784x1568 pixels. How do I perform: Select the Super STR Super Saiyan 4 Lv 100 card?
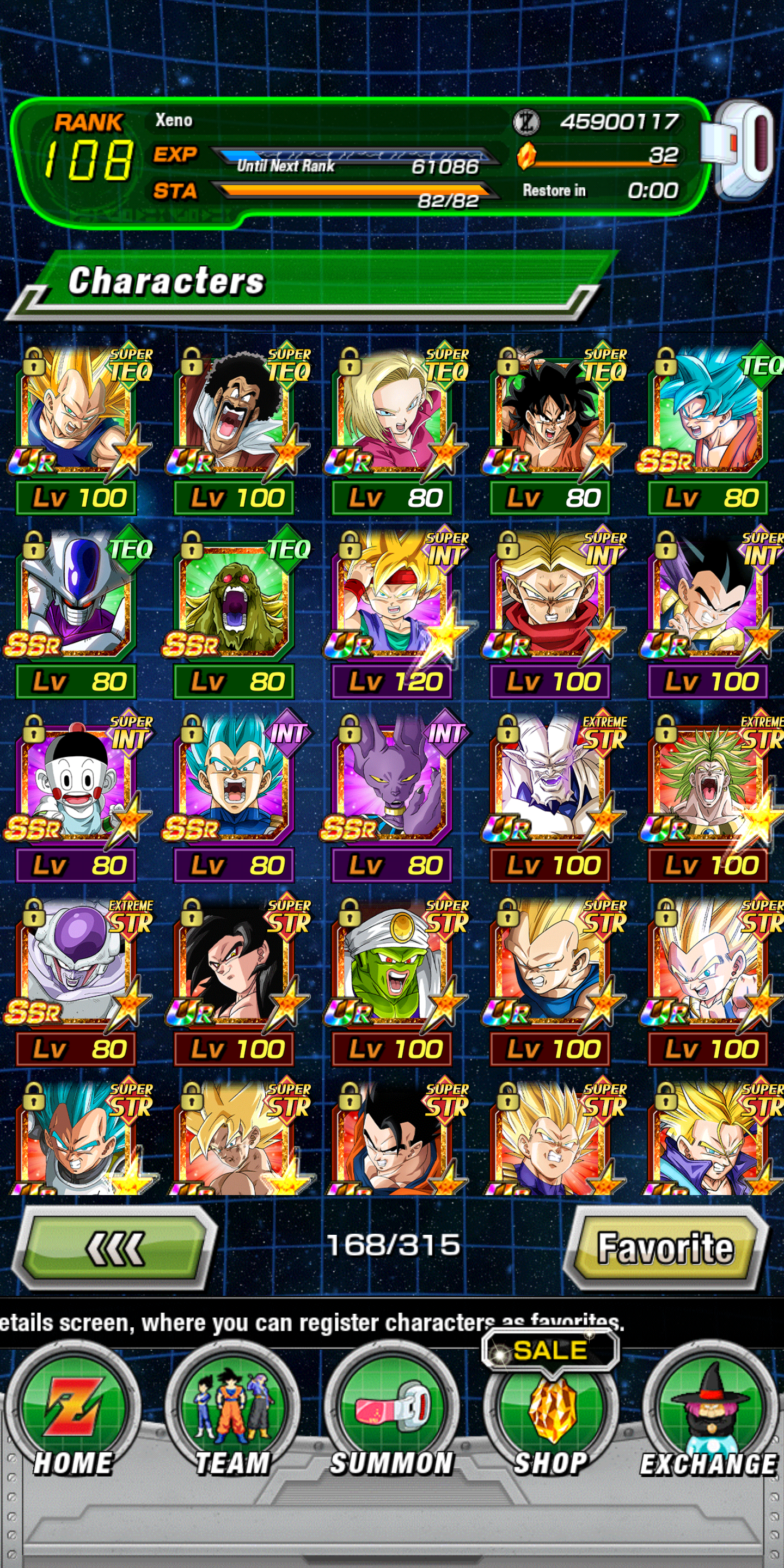tap(235, 982)
